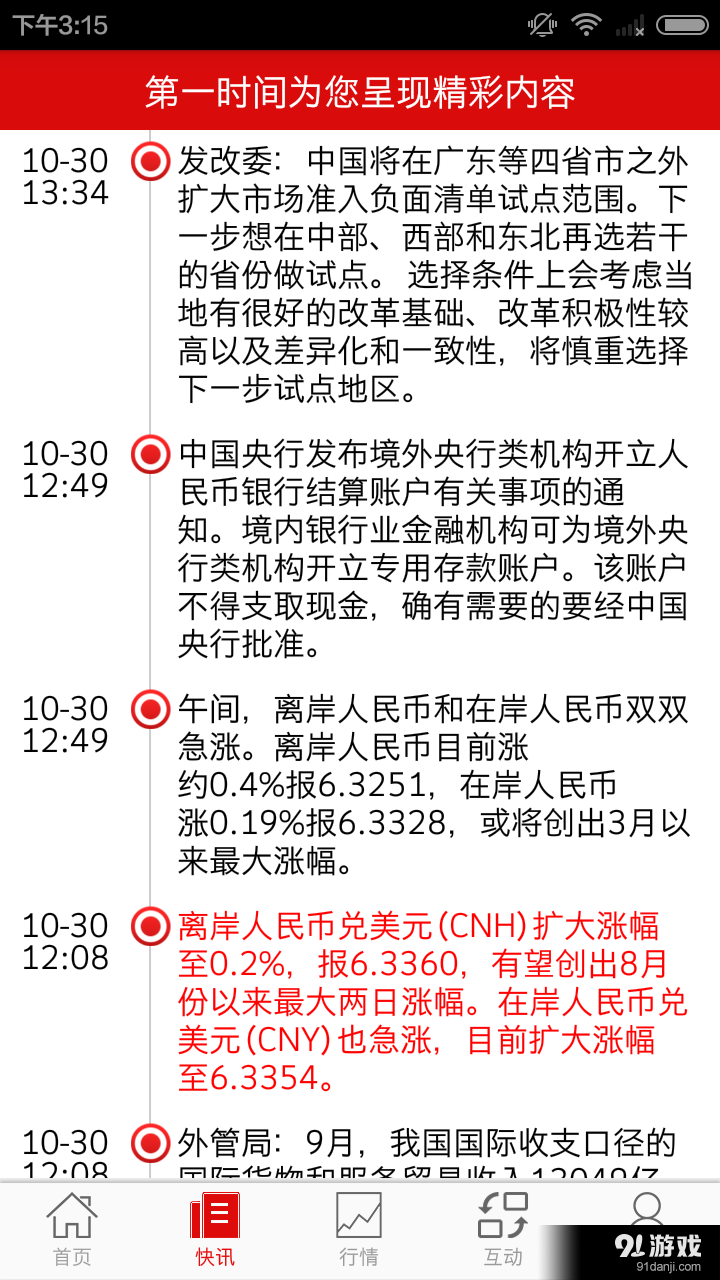The height and width of the screenshot is (1280, 720).
Task: Tap the battery indicator in status bar
Action: 681,24
